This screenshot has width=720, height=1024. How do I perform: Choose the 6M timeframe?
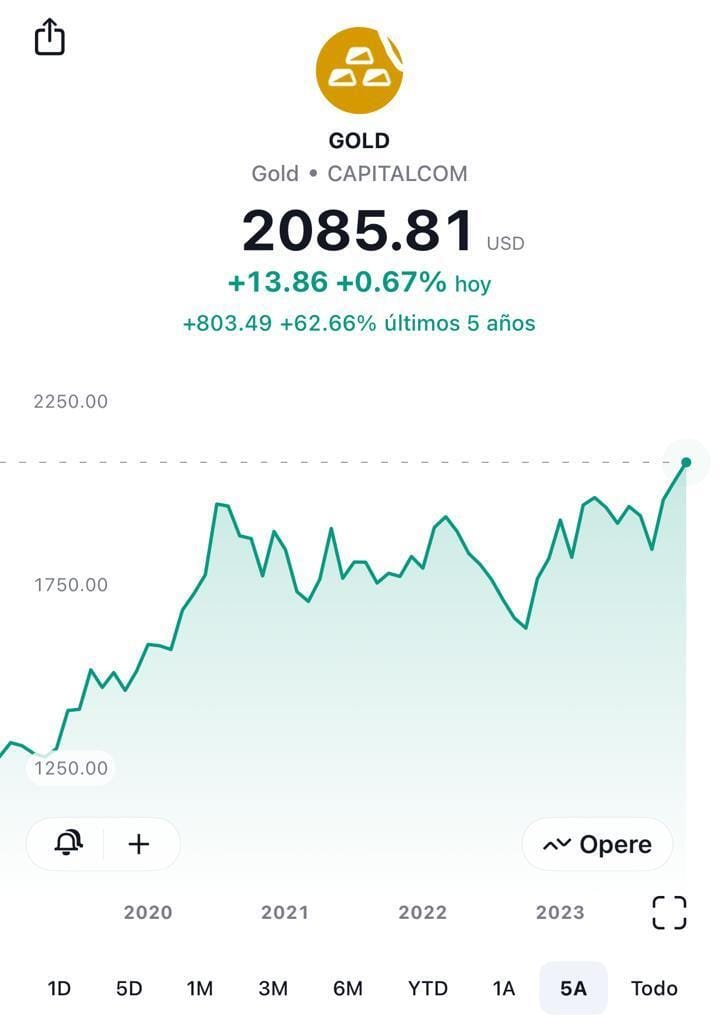pyautogui.click(x=348, y=988)
